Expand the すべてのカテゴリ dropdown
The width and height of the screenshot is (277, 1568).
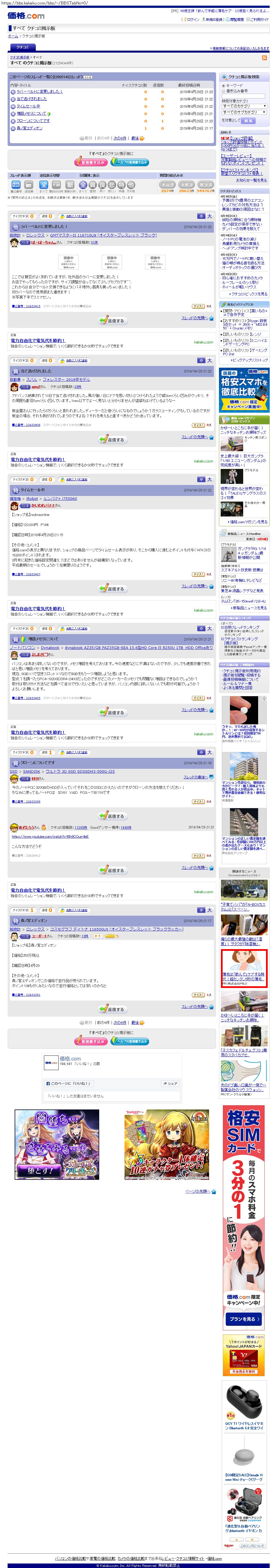click(x=244, y=106)
